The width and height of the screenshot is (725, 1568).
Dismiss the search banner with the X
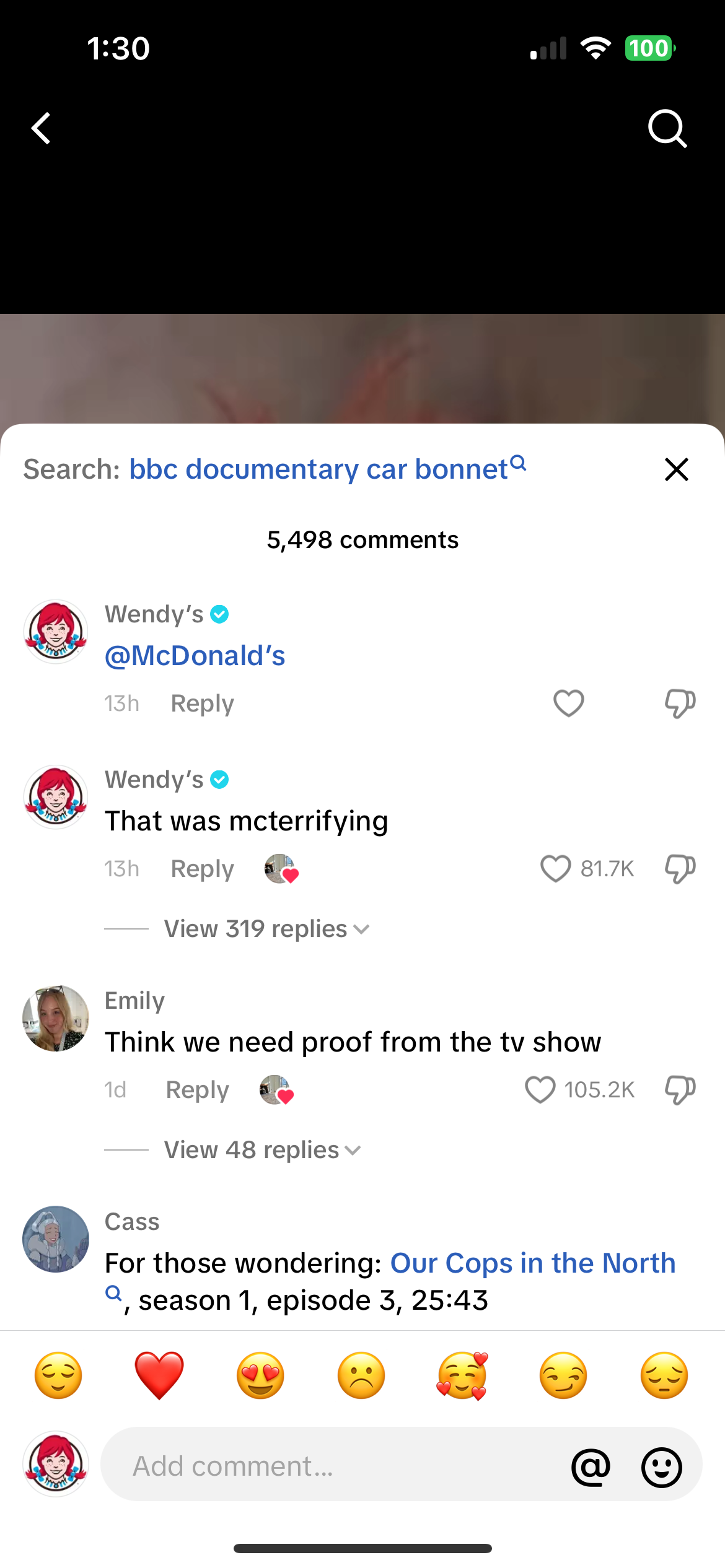pyautogui.click(x=675, y=469)
